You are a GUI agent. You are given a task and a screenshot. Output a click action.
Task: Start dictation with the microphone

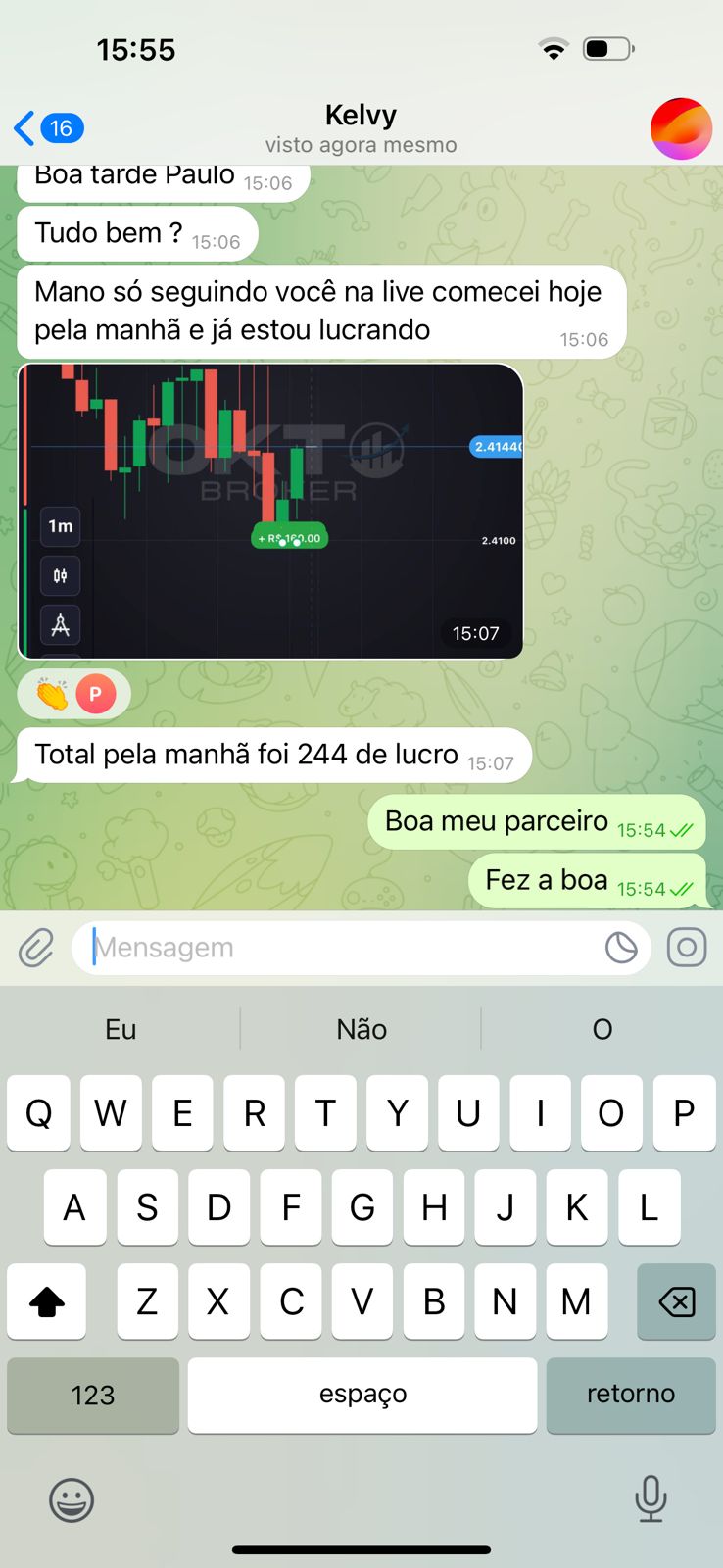tap(651, 1499)
